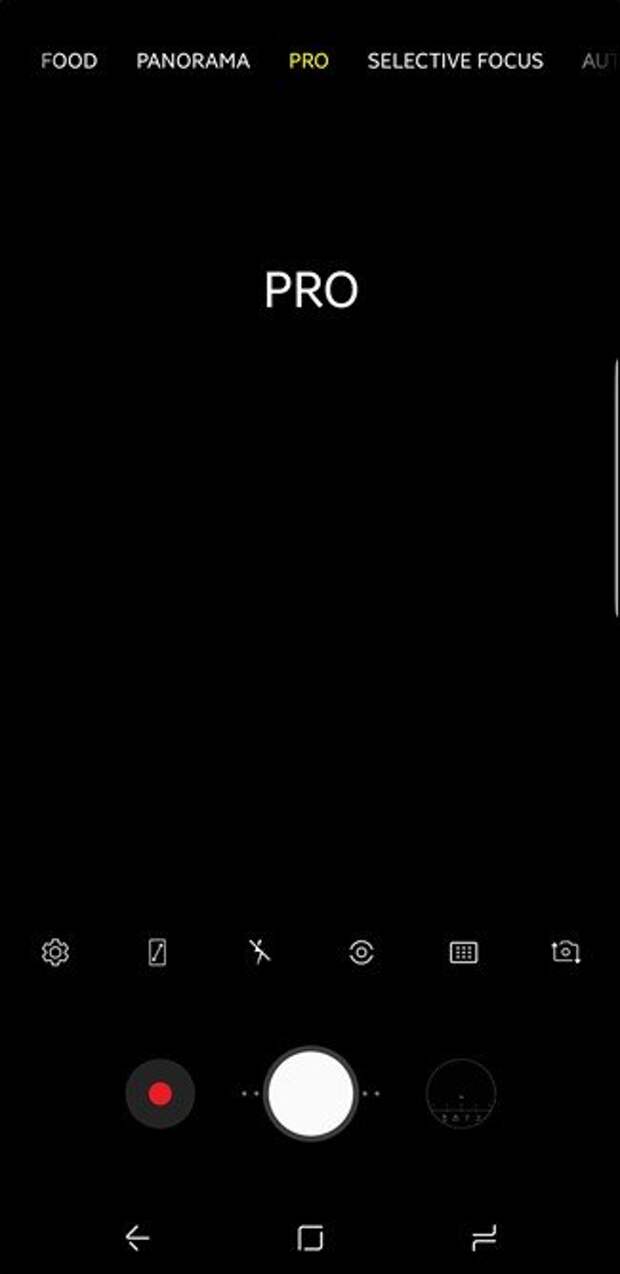Switch to Panorama mode
The width and height of the screenshot is (620, 1274).
point(193,61)
